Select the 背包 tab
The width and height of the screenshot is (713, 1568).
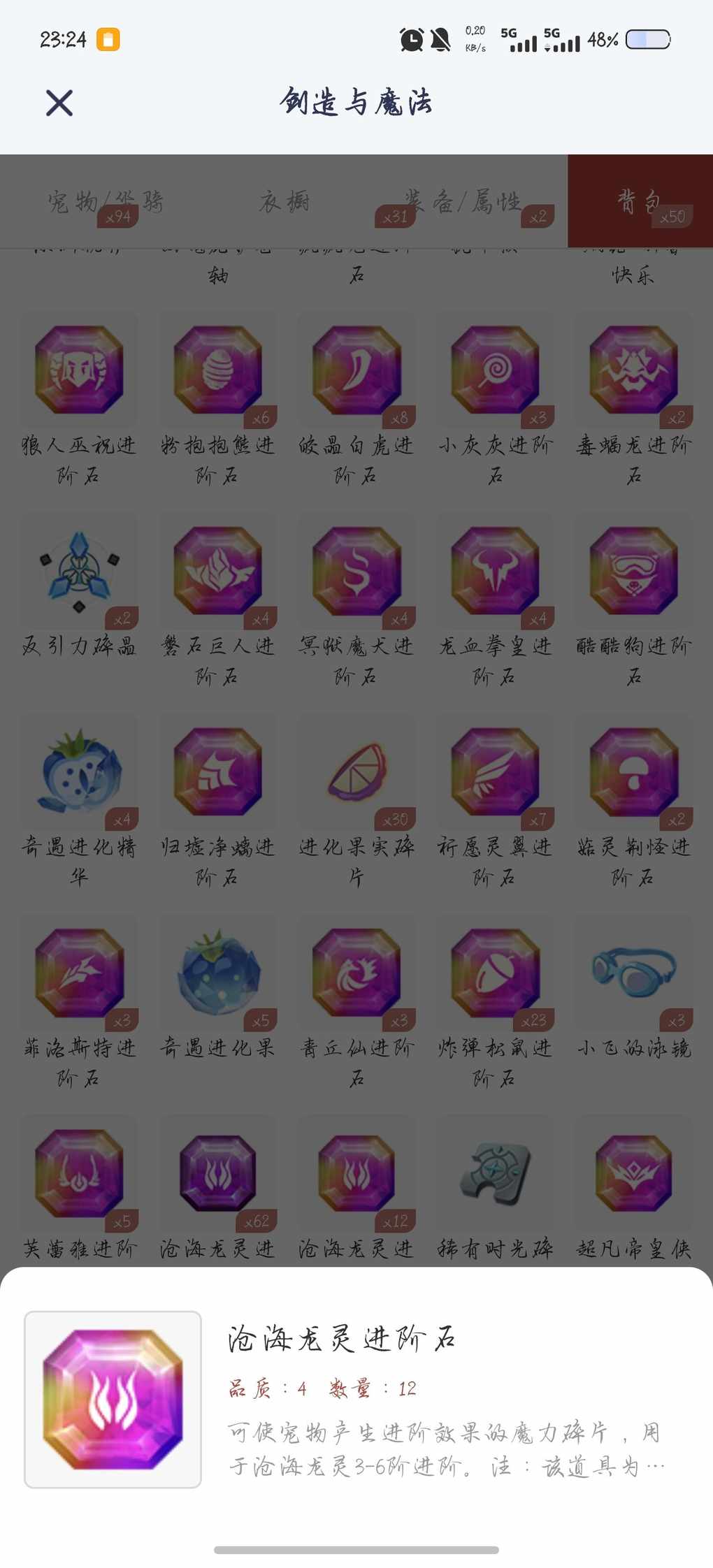[639, 202]
